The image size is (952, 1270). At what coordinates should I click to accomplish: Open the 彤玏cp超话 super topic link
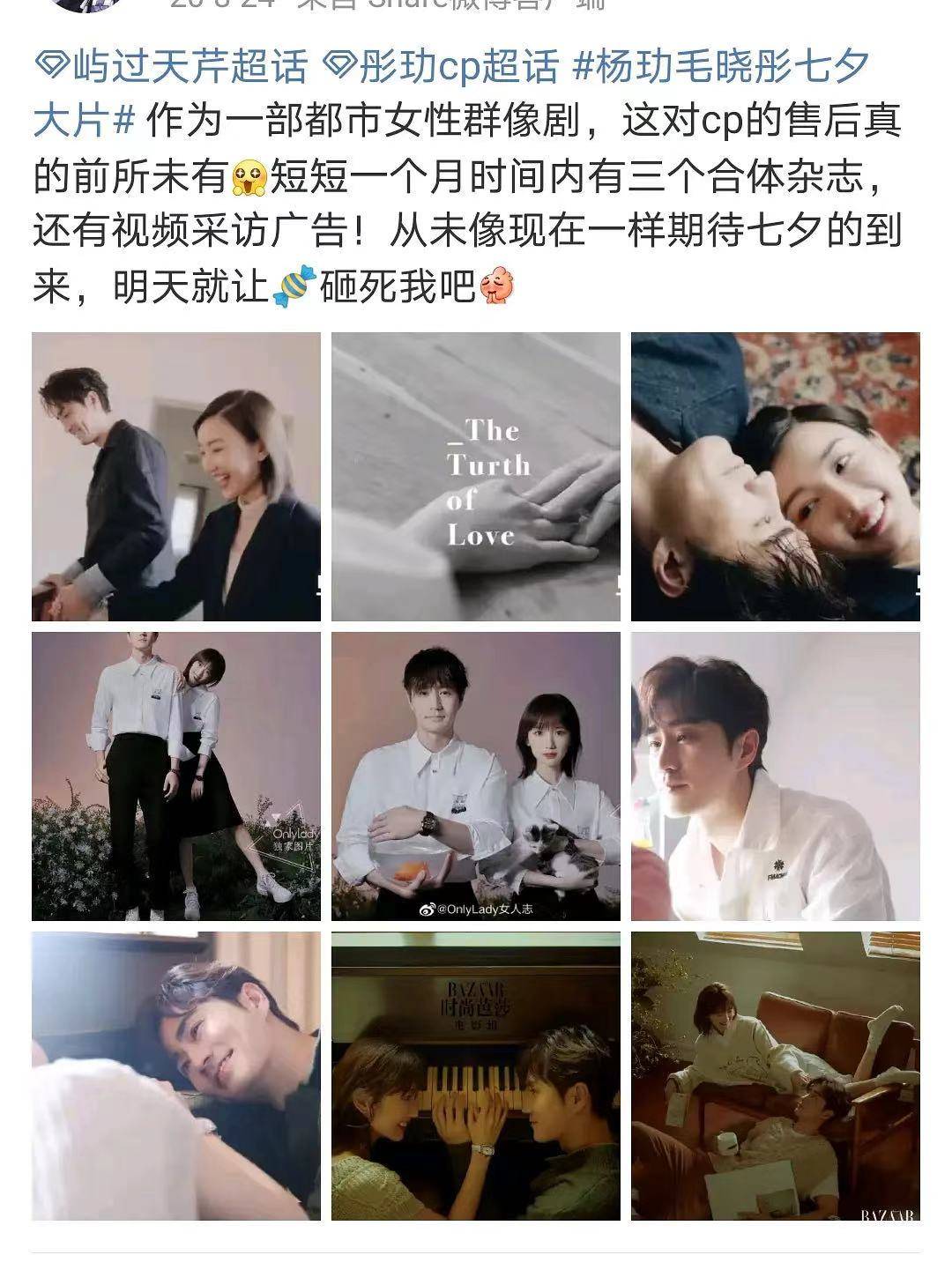point(443,66)
